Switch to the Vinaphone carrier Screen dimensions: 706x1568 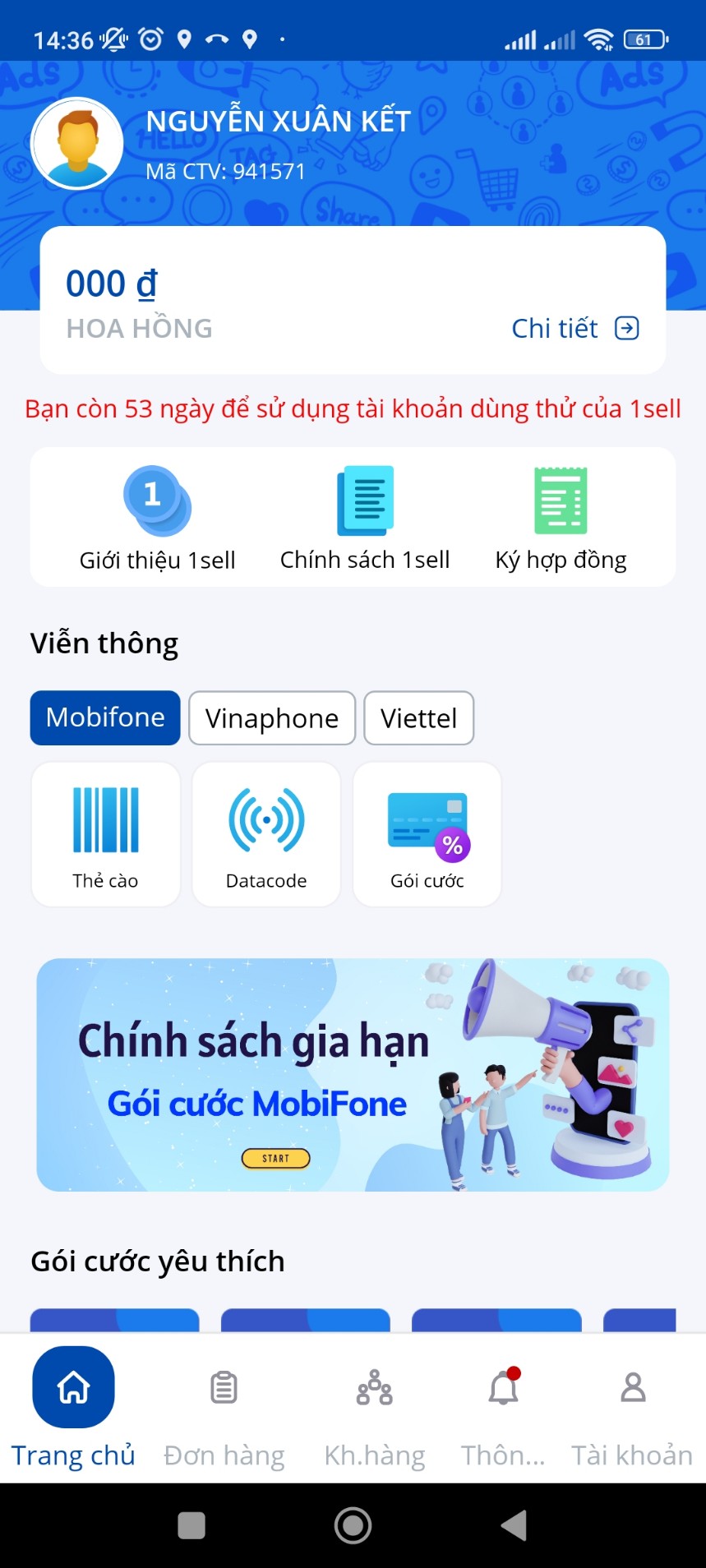[272, 718]
